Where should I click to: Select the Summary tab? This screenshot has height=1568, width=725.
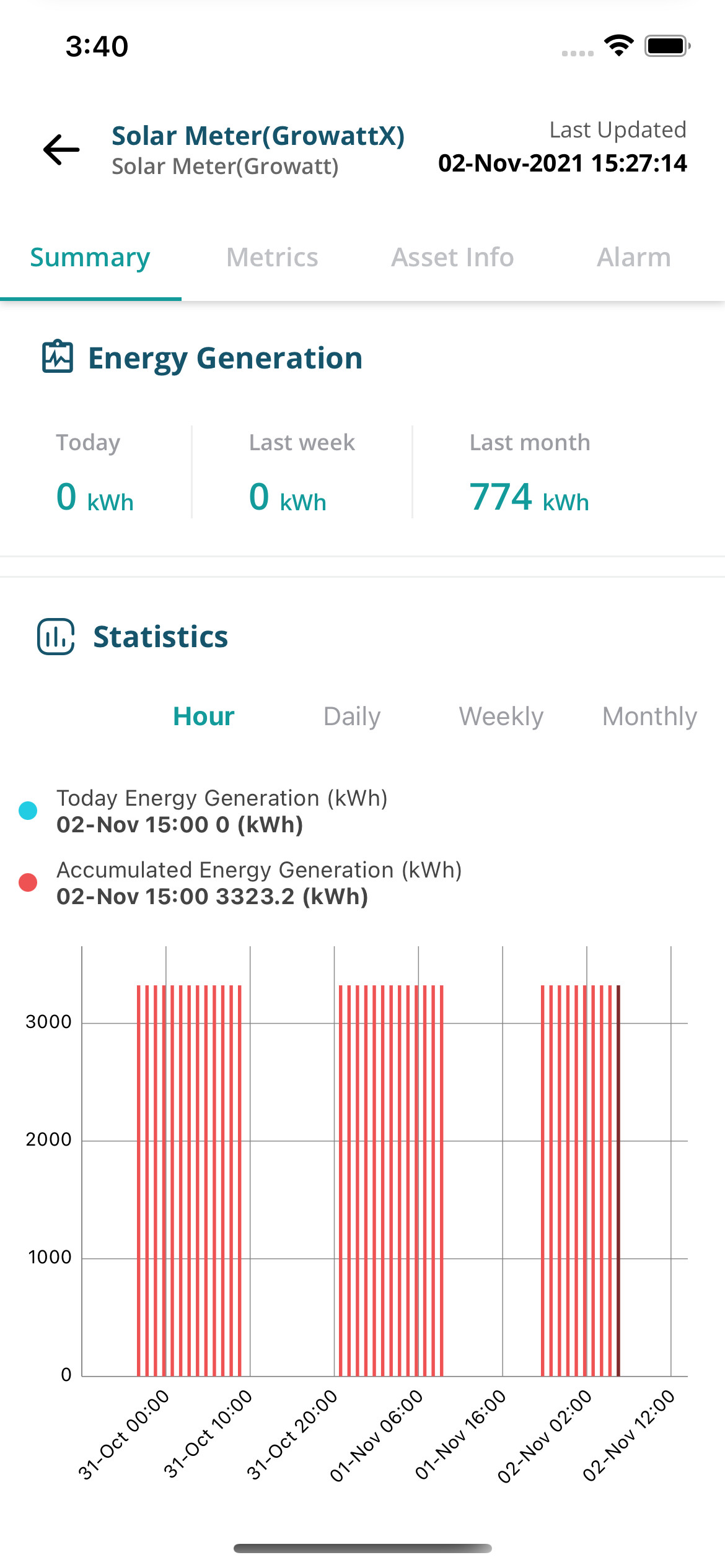pos(90,257)
